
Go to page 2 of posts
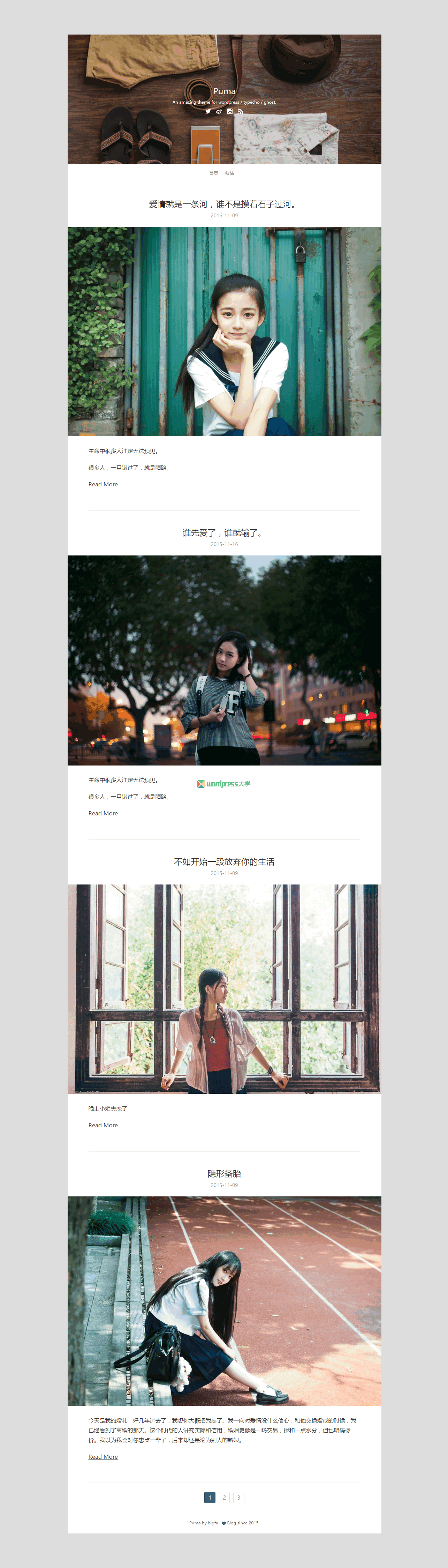pyautogui.click(x=224, y=1498)
